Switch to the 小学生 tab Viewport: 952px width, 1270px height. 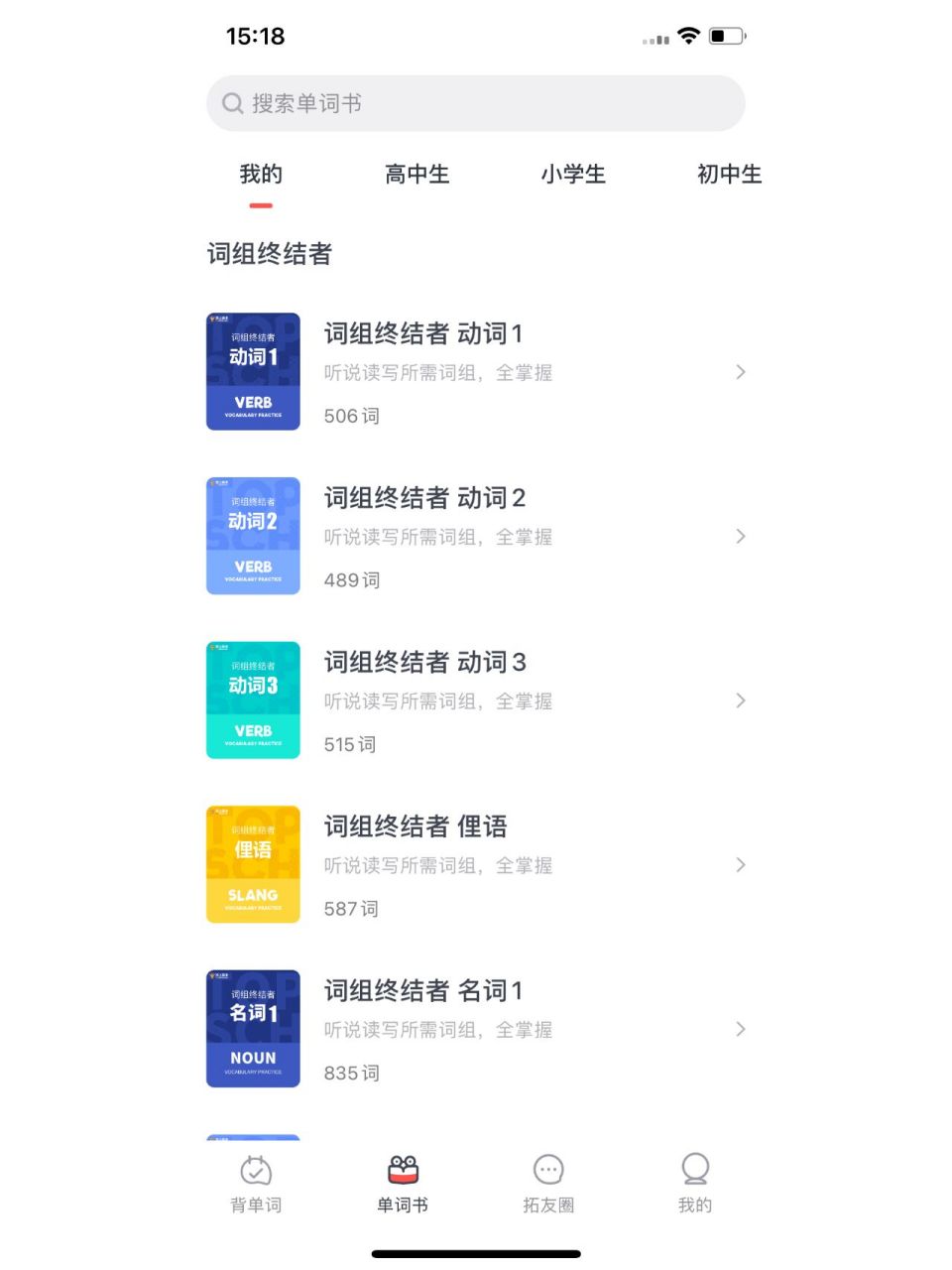click(x=573, y=175)
